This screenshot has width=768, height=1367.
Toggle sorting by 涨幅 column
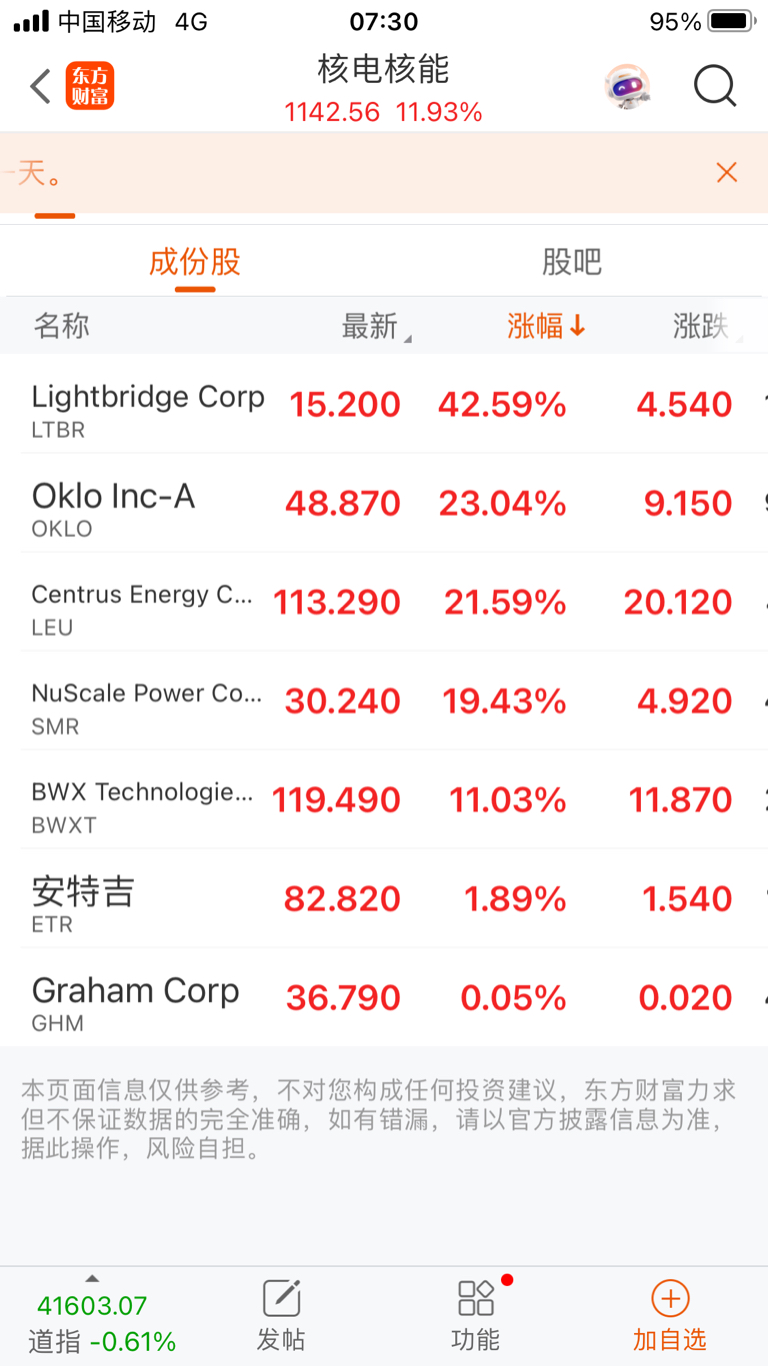[546, 326]
